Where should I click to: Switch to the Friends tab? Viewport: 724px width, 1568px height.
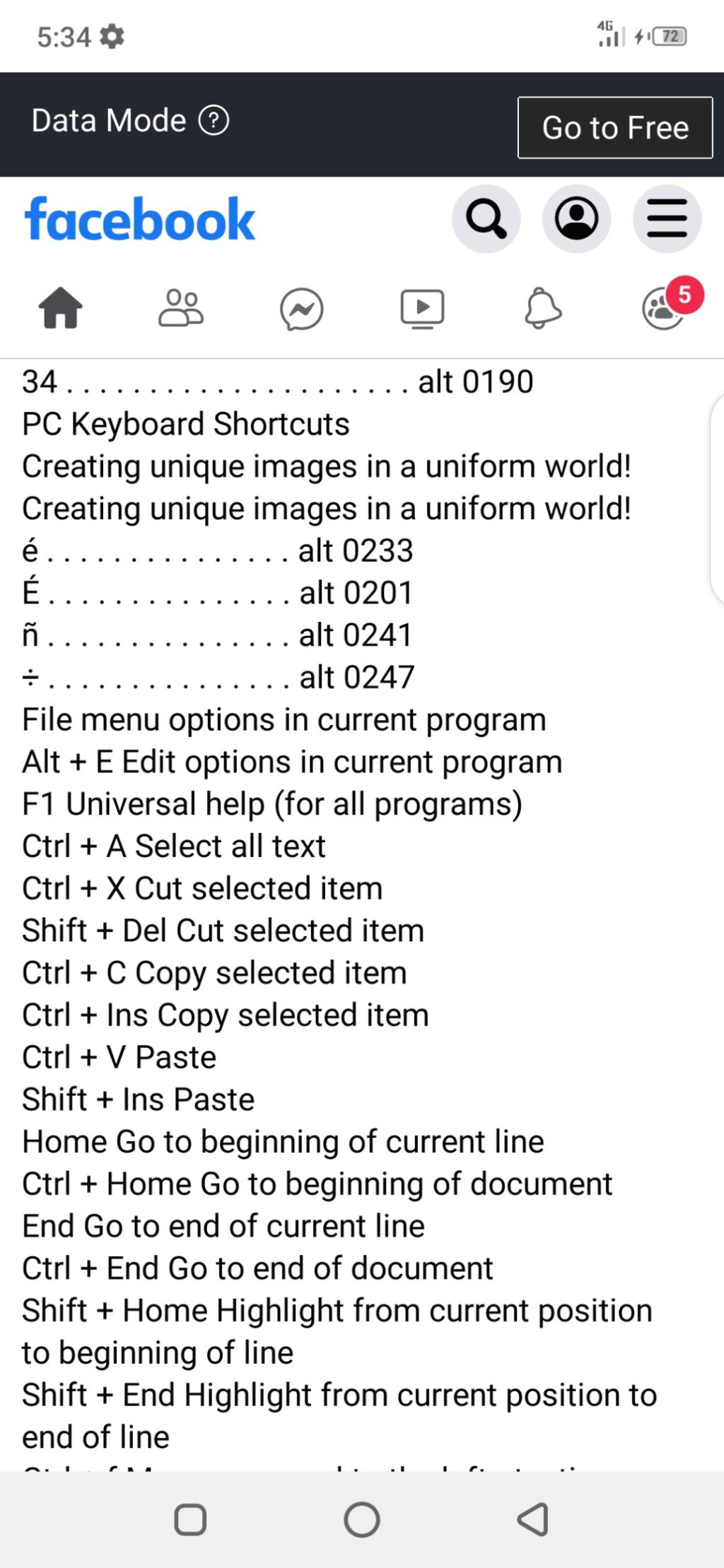[181, 308]
